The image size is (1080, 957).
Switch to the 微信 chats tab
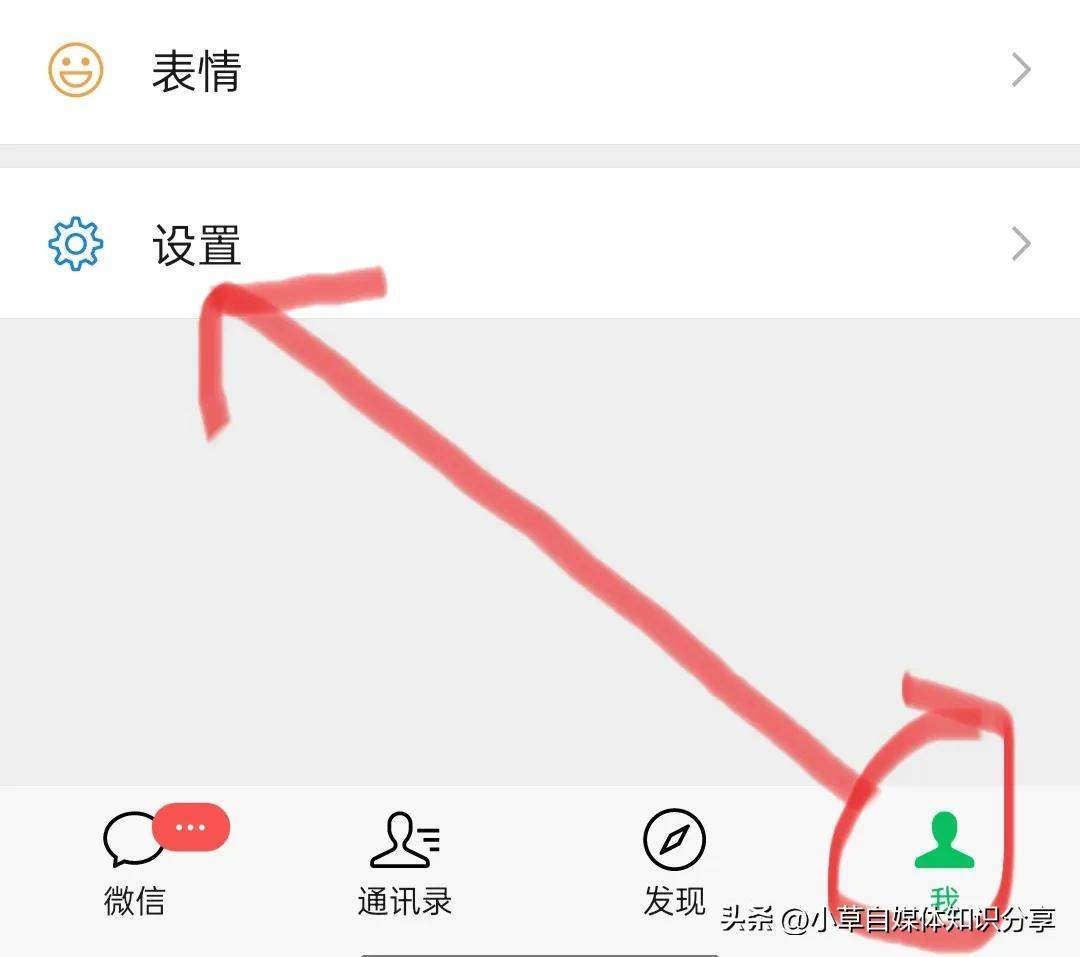(135, 862)
